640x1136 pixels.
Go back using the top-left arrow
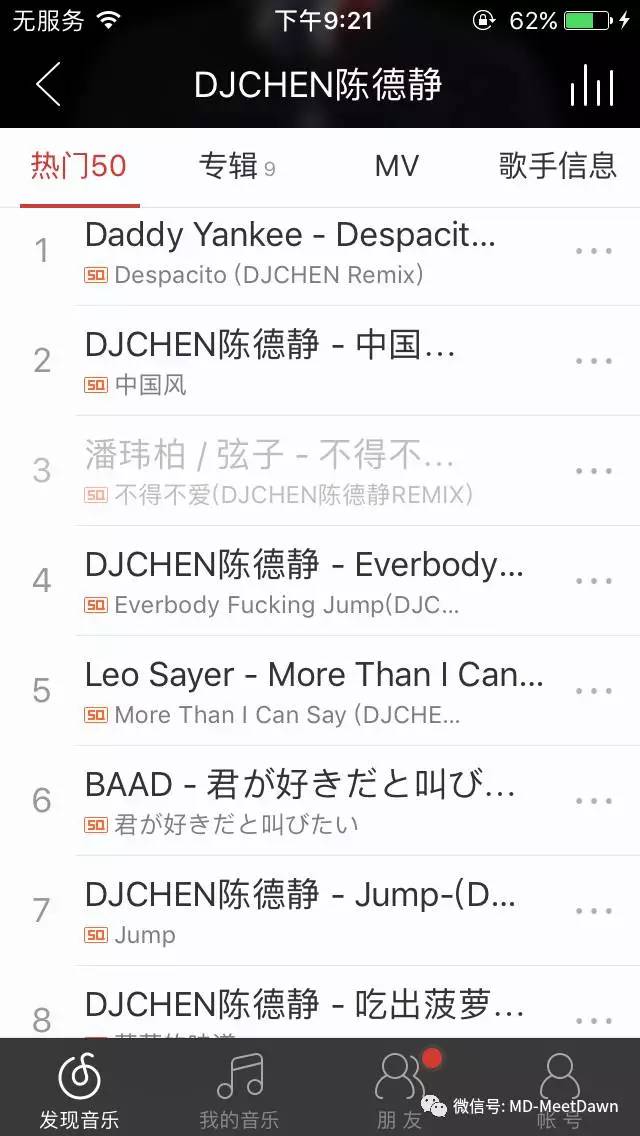tap(49, 84)
